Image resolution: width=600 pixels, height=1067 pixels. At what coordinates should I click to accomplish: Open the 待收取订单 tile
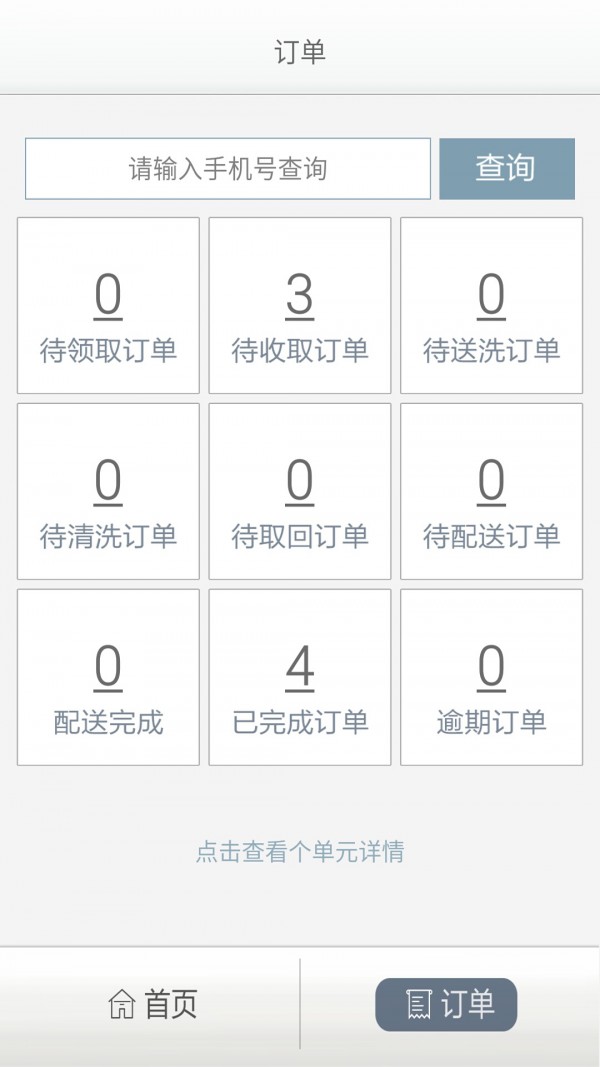[x=300, y=306]
